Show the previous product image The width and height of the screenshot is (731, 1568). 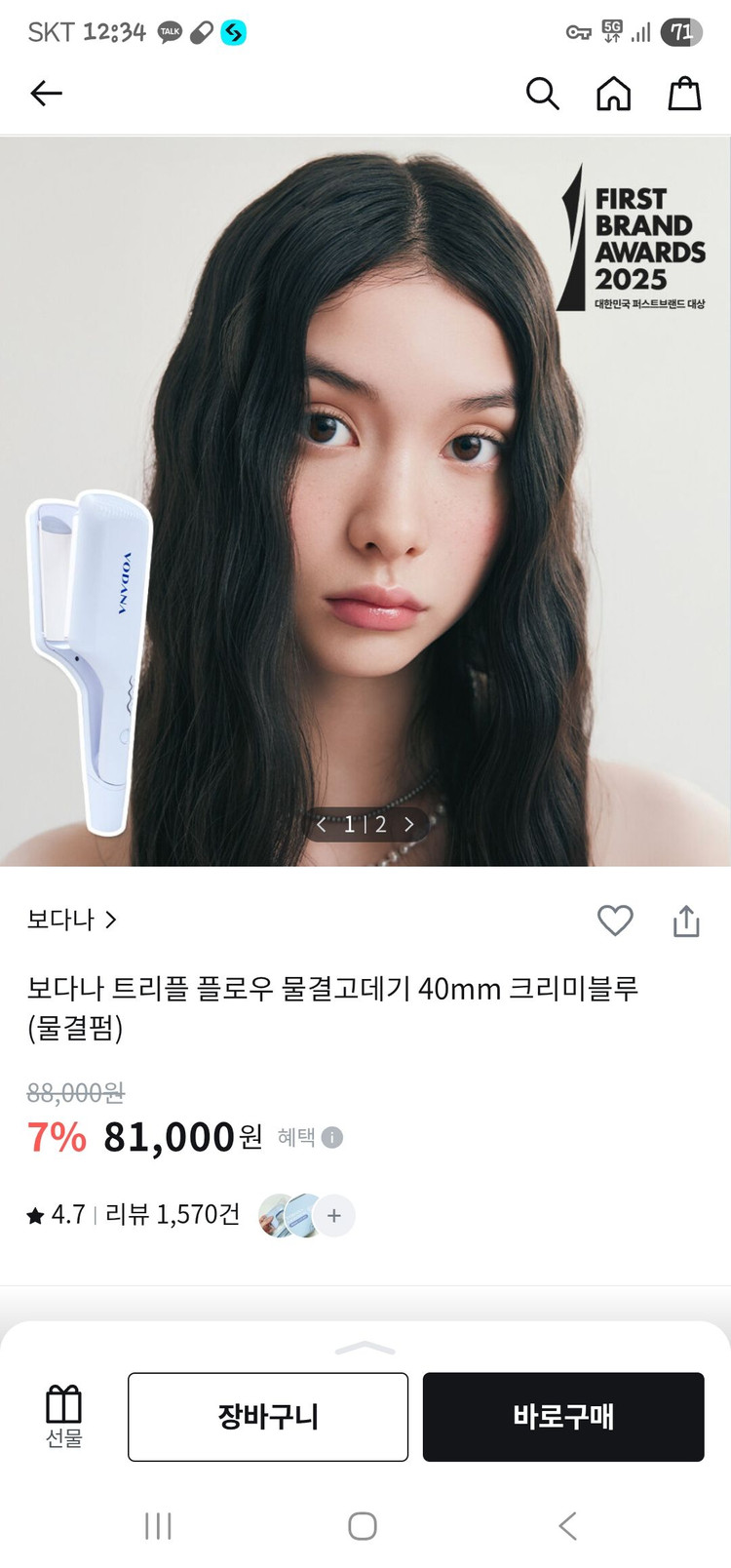tap(322, 825)
